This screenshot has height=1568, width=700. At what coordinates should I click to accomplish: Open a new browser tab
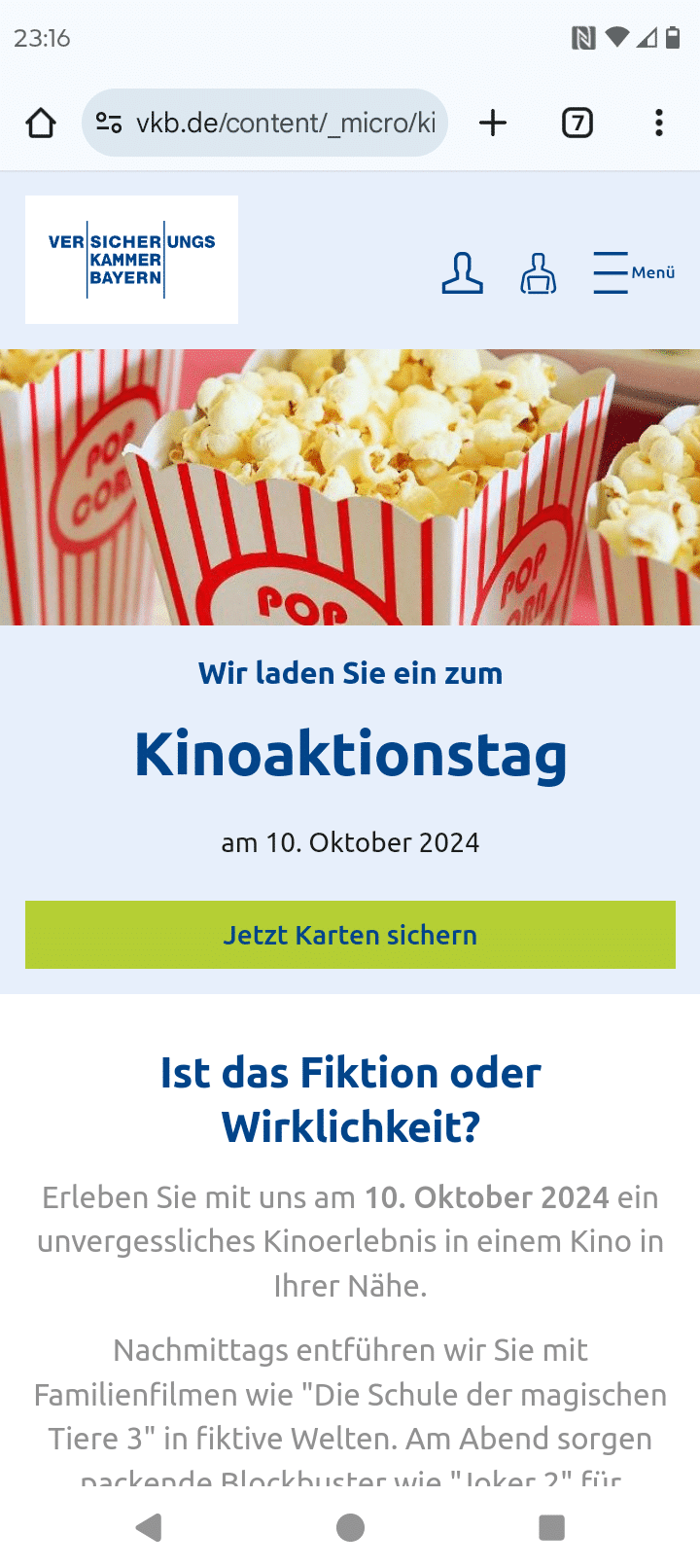[493, 124]
